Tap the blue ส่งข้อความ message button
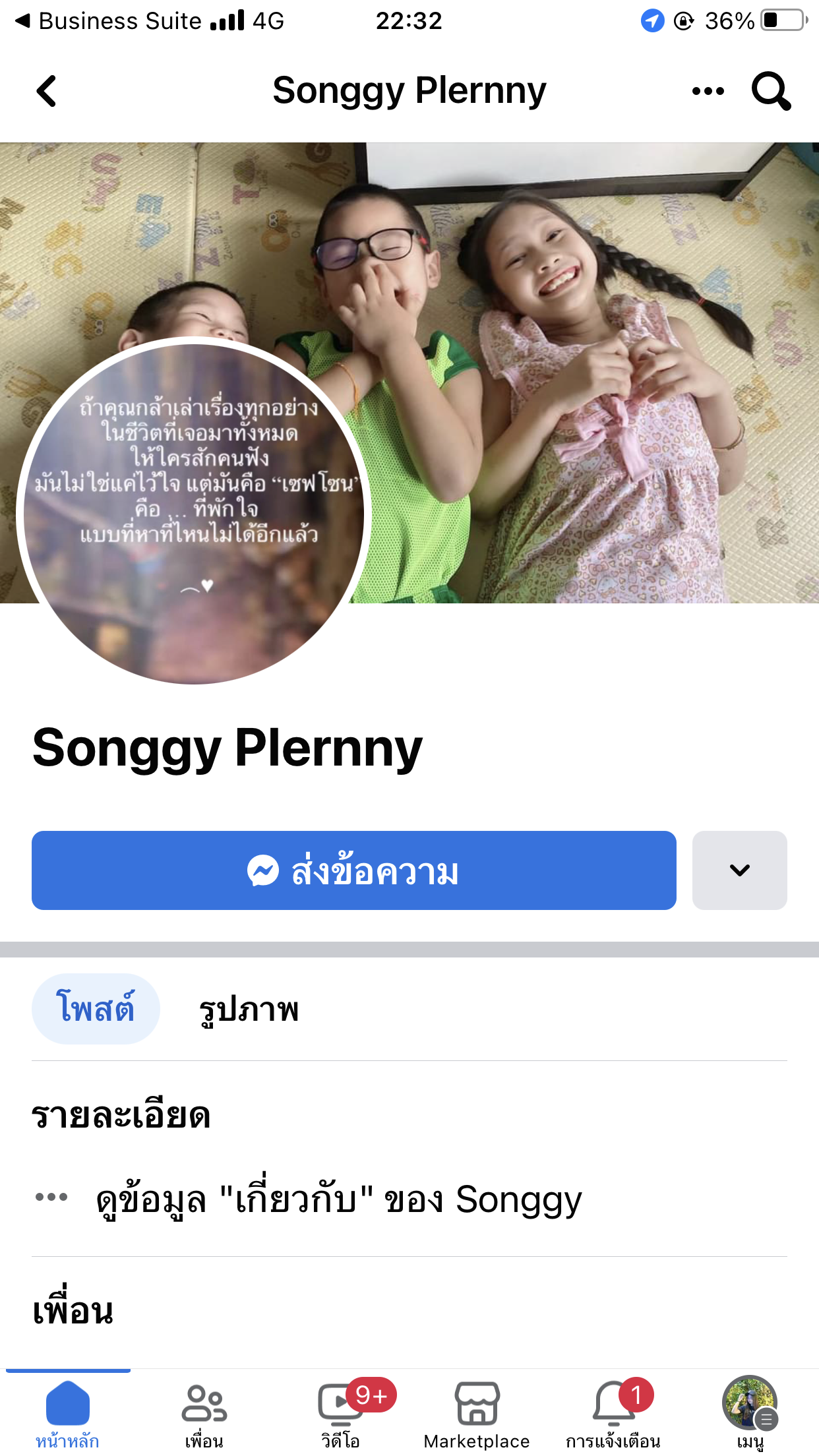The width and height of the screenshot is (819, 1456). pyautogui.click(x=354, y=870)
